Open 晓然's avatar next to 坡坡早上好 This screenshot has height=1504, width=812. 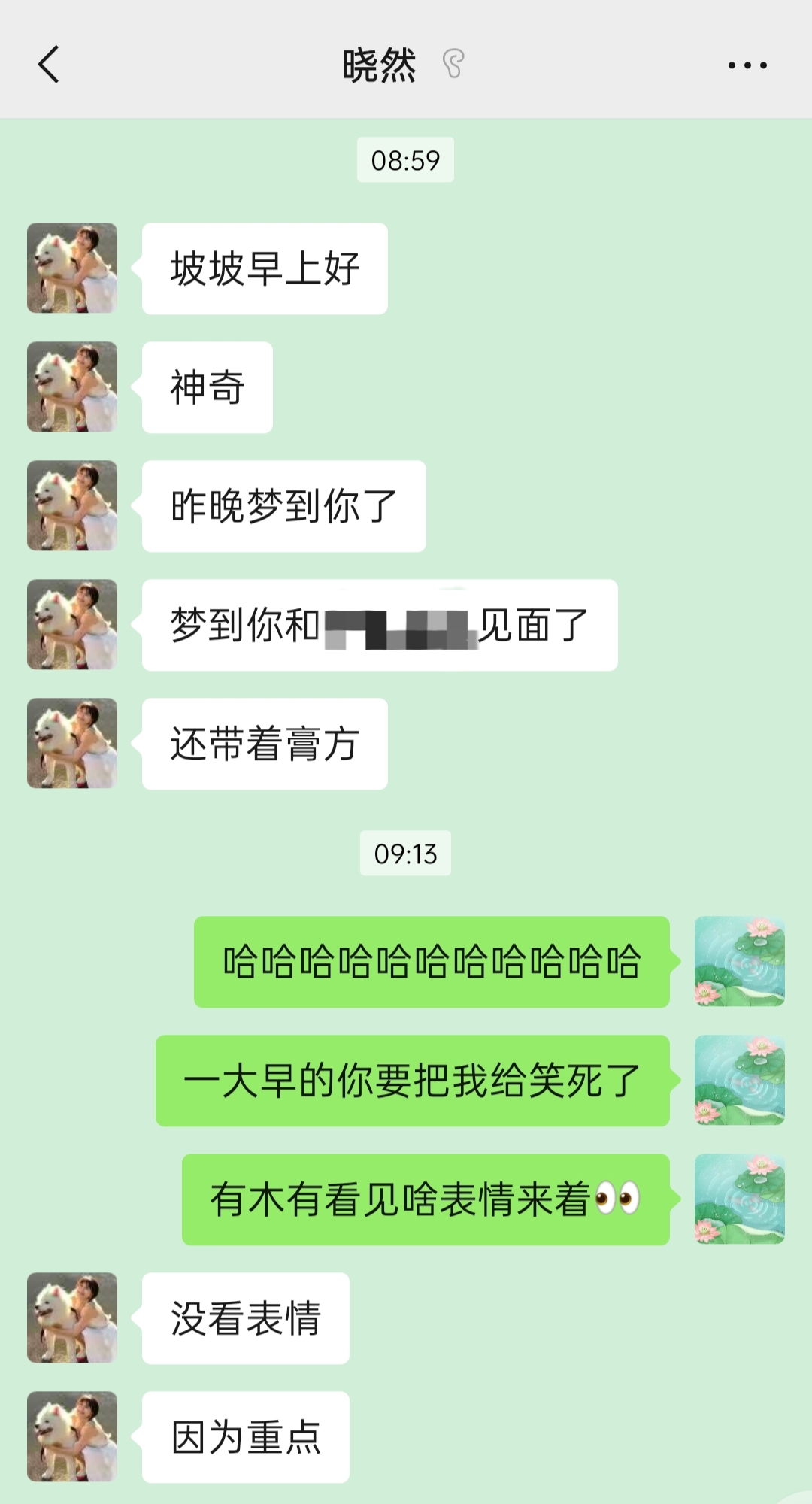72,268
